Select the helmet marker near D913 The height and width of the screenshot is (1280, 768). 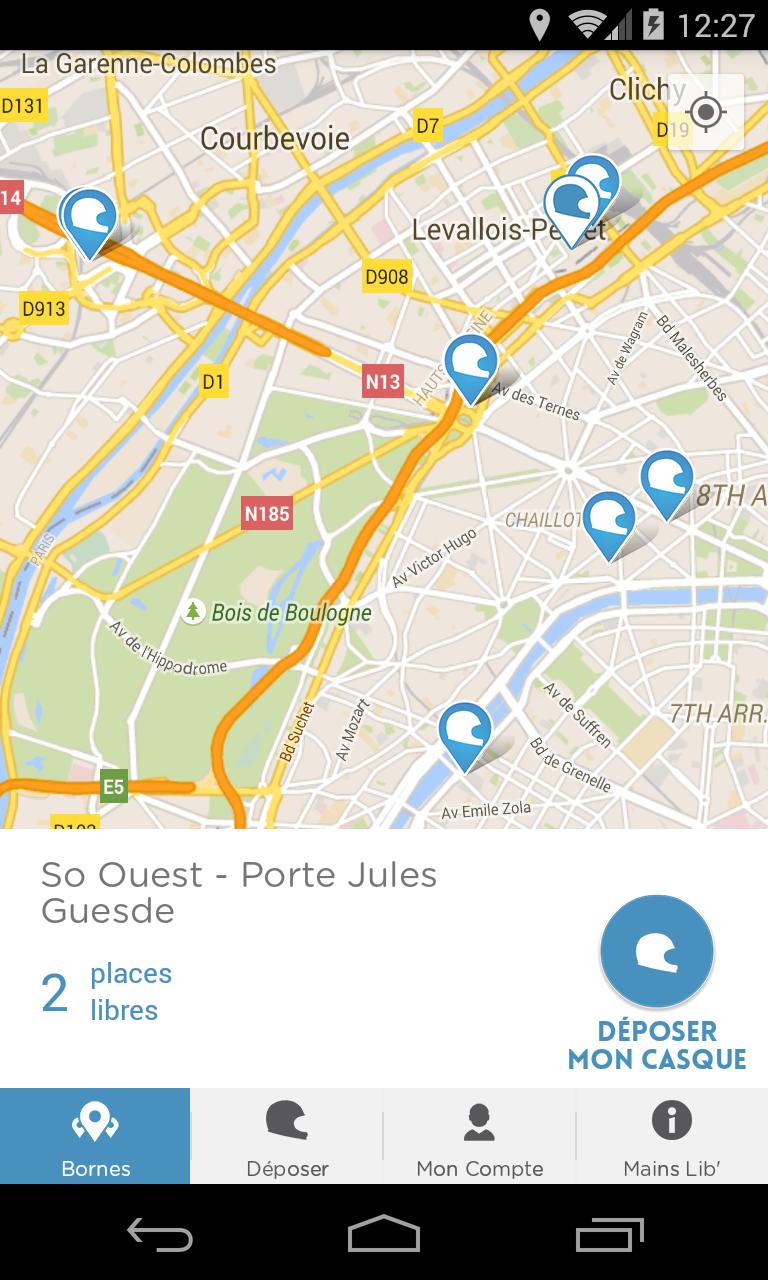(89, 220)
